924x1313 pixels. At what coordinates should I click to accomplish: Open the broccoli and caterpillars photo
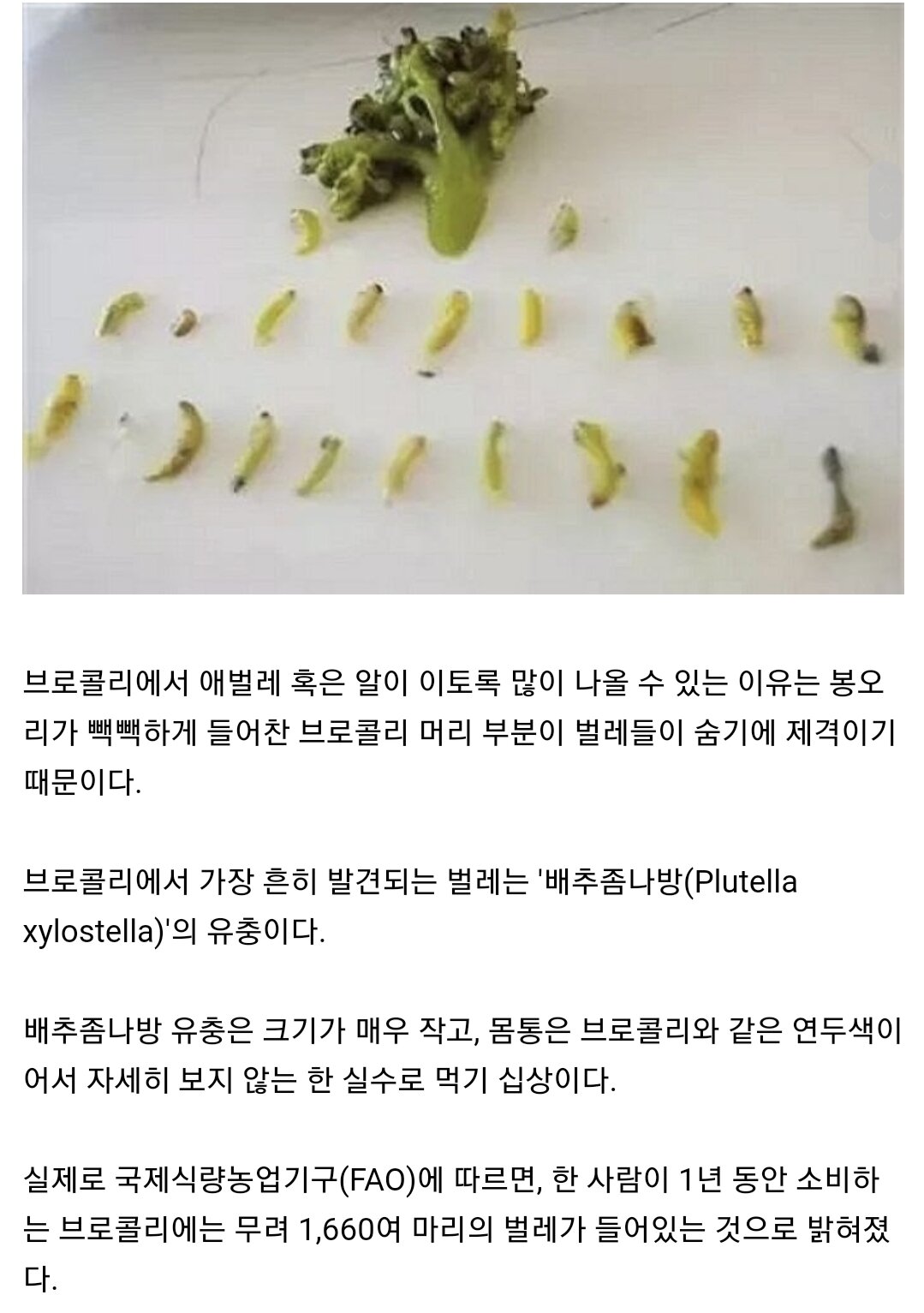[x=462, y=300]
